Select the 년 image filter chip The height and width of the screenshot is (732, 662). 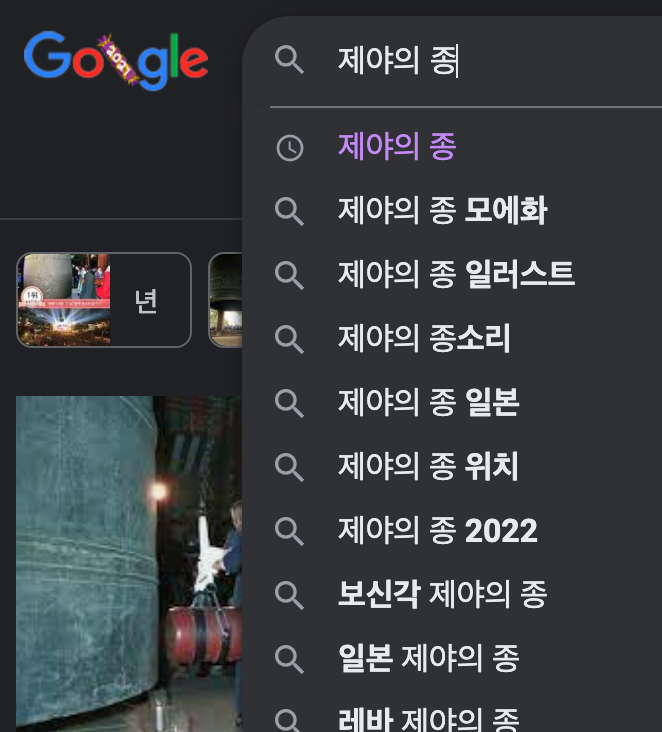[104, 300]
